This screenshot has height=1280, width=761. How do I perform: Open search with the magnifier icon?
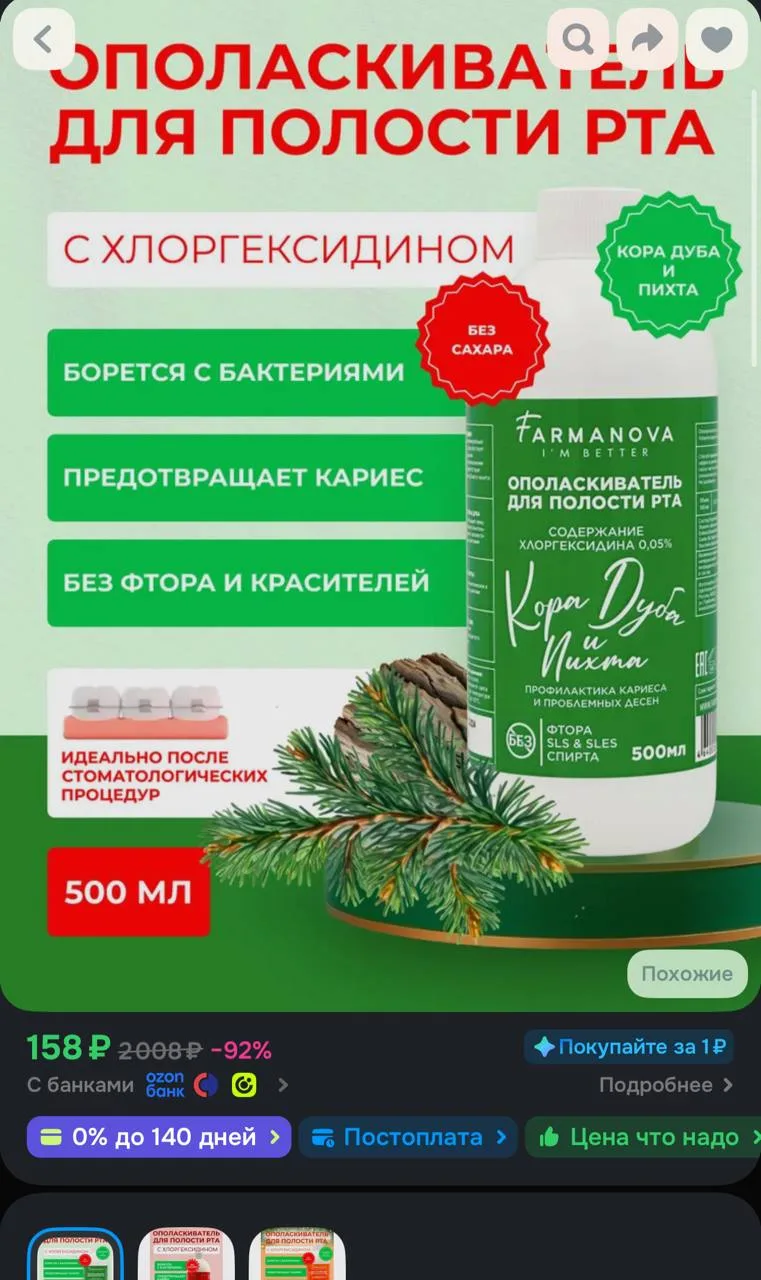pyautogui.click(x=578, y=39)
